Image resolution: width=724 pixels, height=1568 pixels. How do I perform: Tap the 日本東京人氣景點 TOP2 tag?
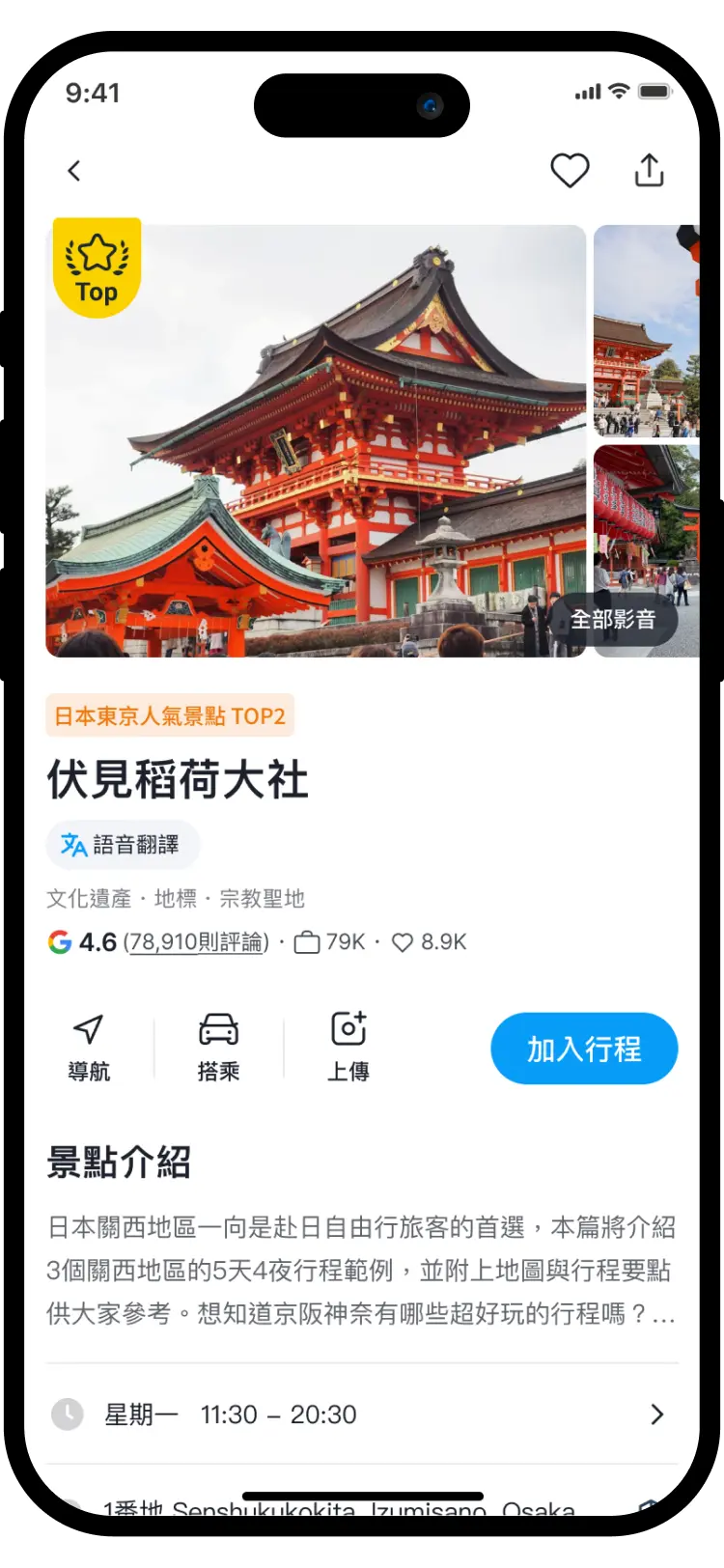pos(170,716)
